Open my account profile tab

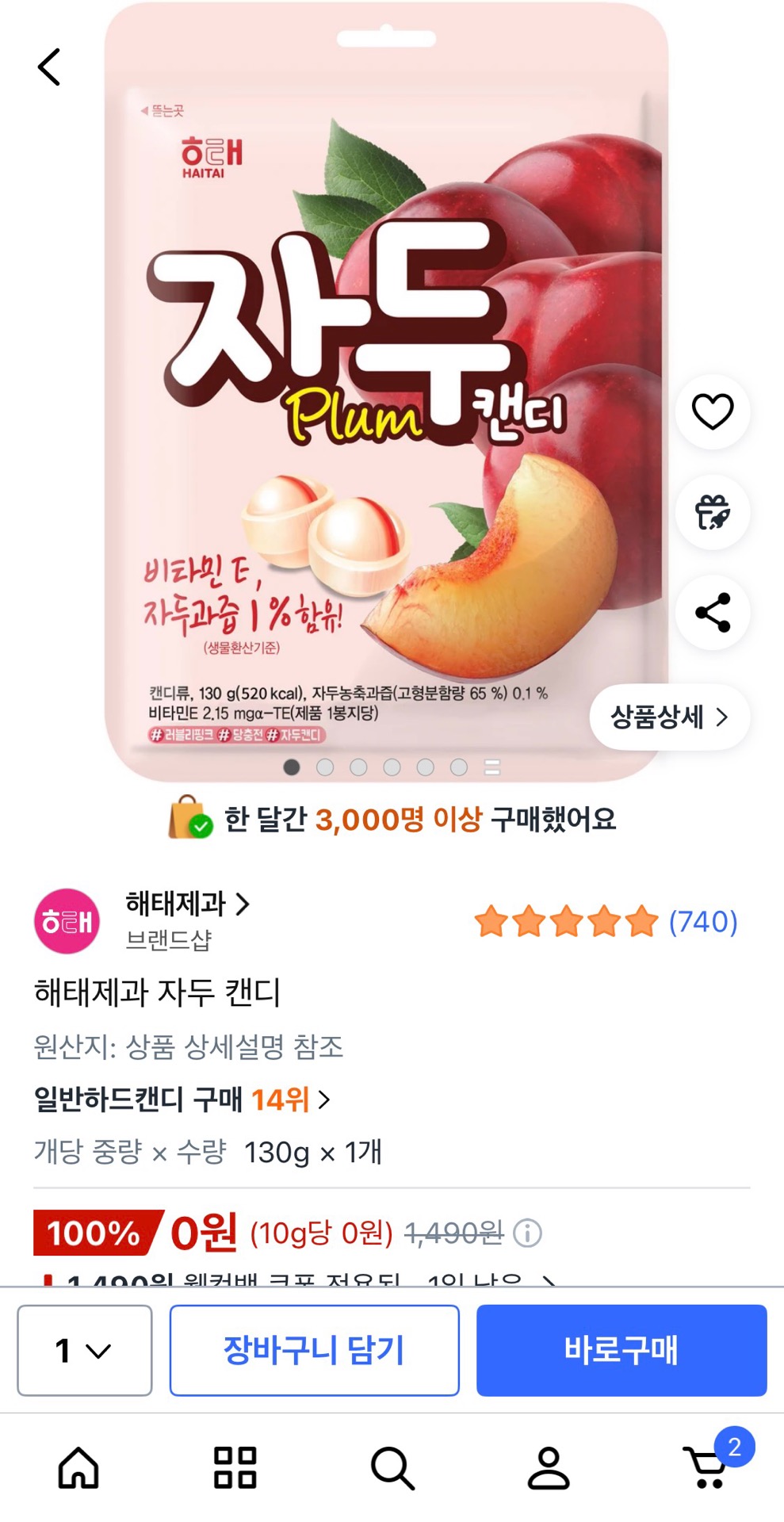pyautogui.click(x=549, y=1467)
